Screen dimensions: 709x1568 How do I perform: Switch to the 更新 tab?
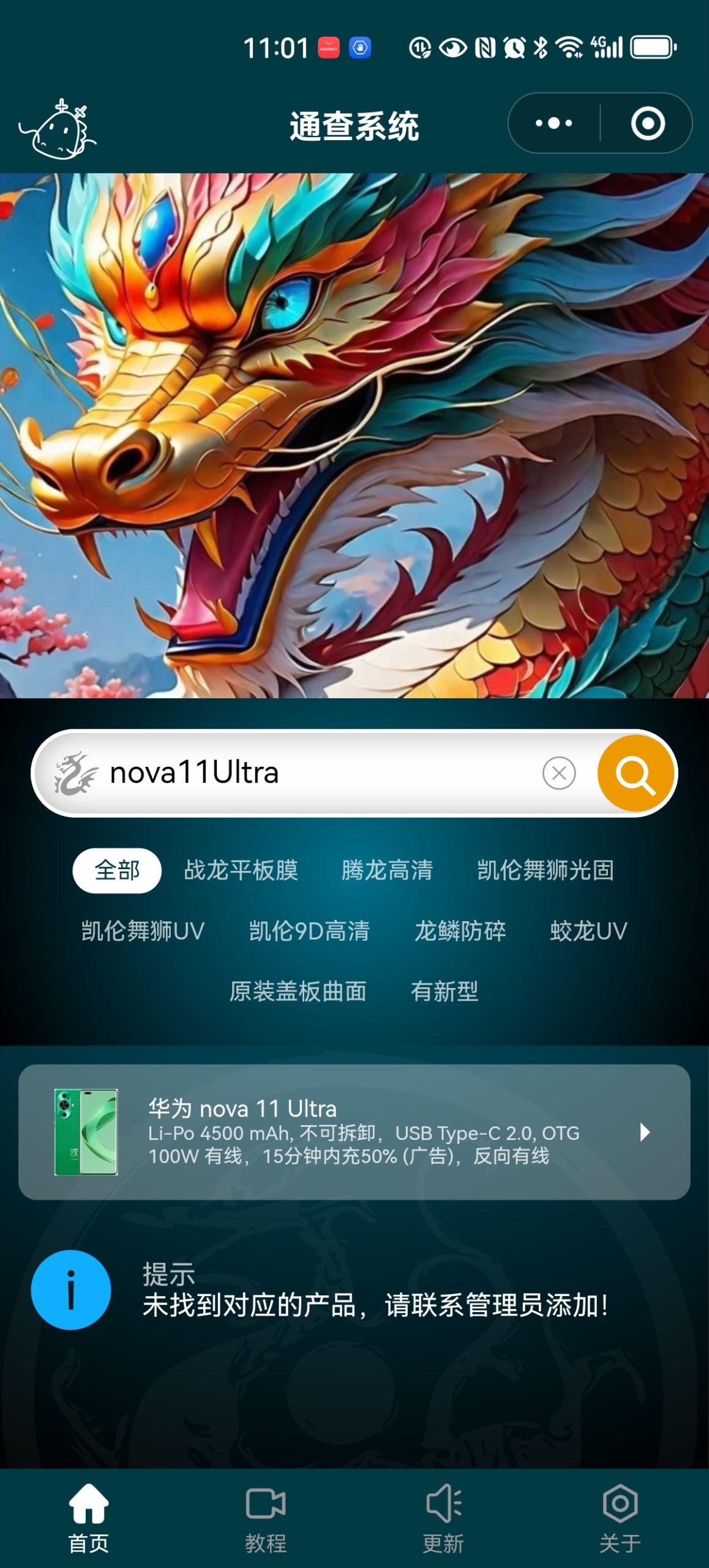coord(443,1518)
